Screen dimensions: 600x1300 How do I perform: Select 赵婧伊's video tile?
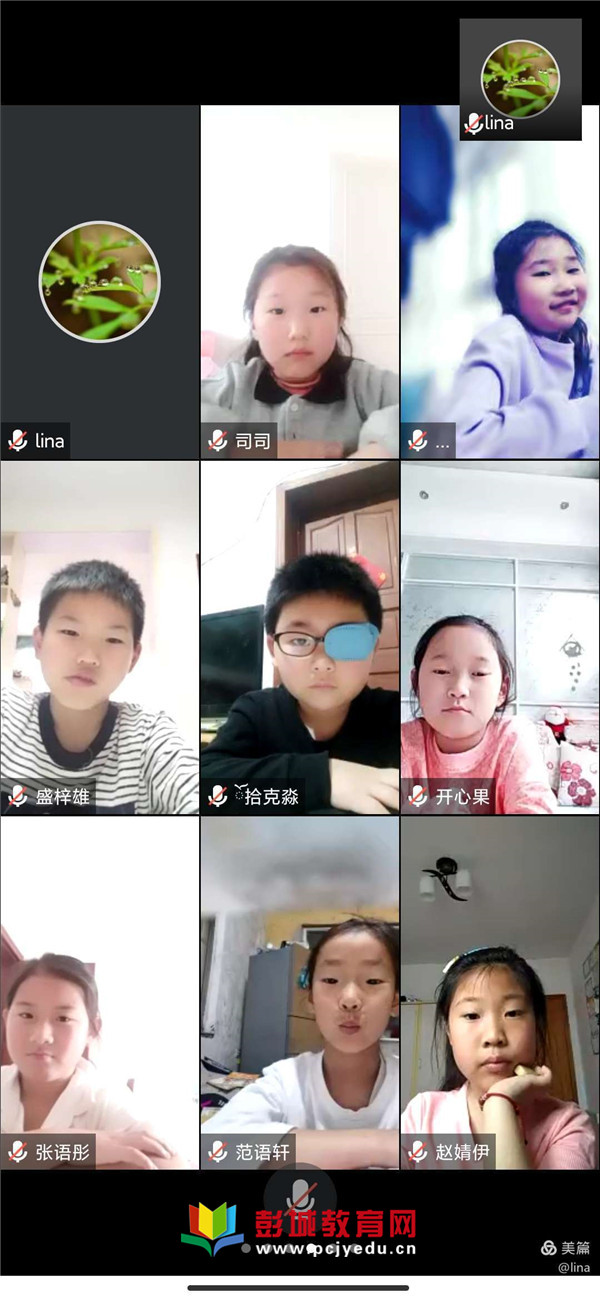pyautogui.click(x=499, y=992)
